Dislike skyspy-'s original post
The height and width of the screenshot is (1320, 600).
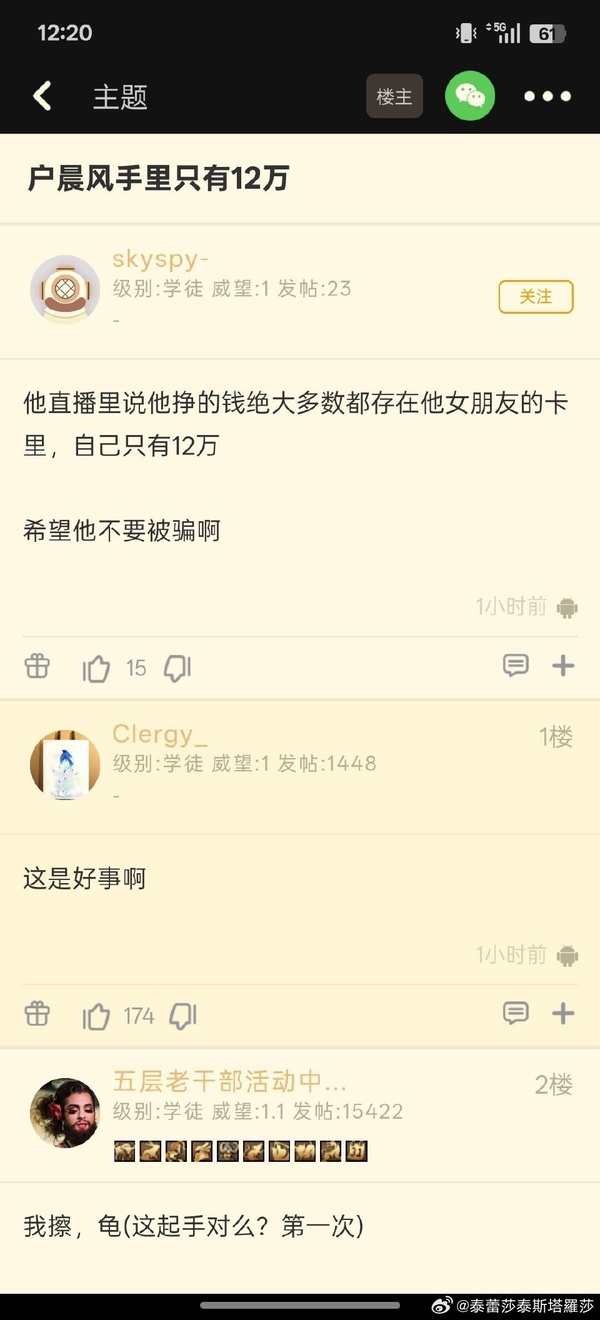[x=177, y=668]
